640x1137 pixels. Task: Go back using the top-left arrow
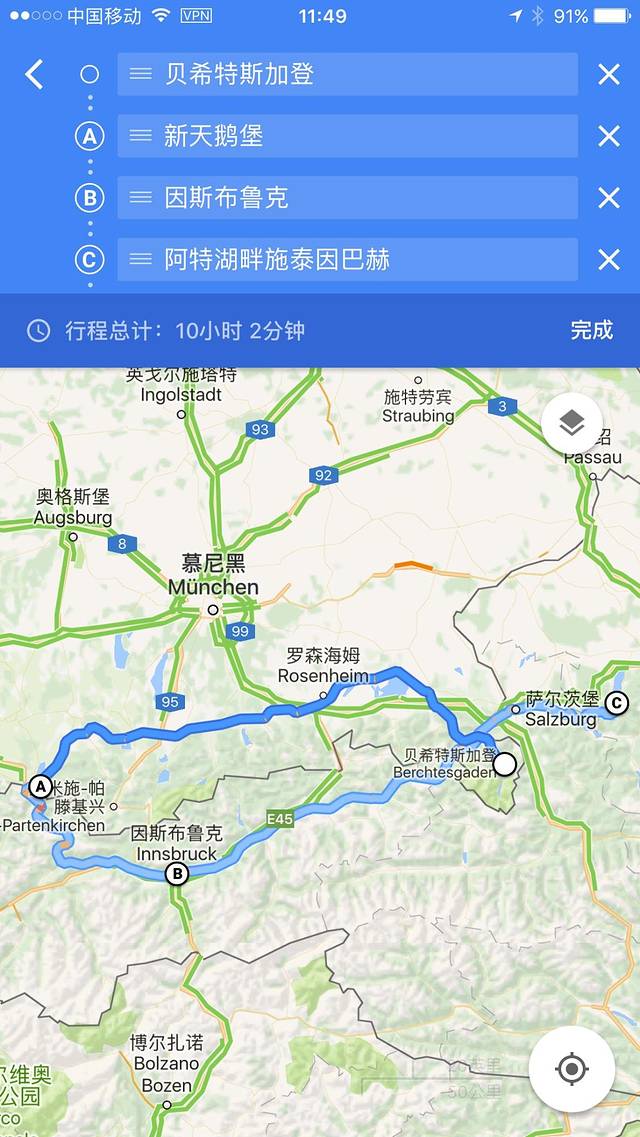click(x=35, y=74)
